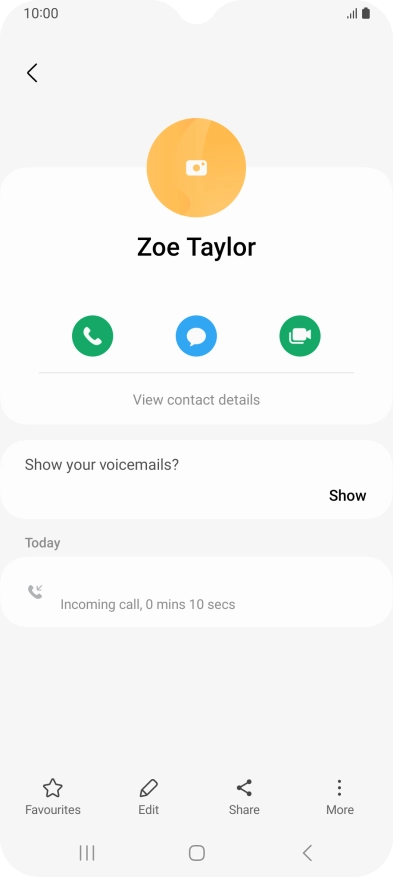Open the incoming call log entry

[x=196, y=592]
